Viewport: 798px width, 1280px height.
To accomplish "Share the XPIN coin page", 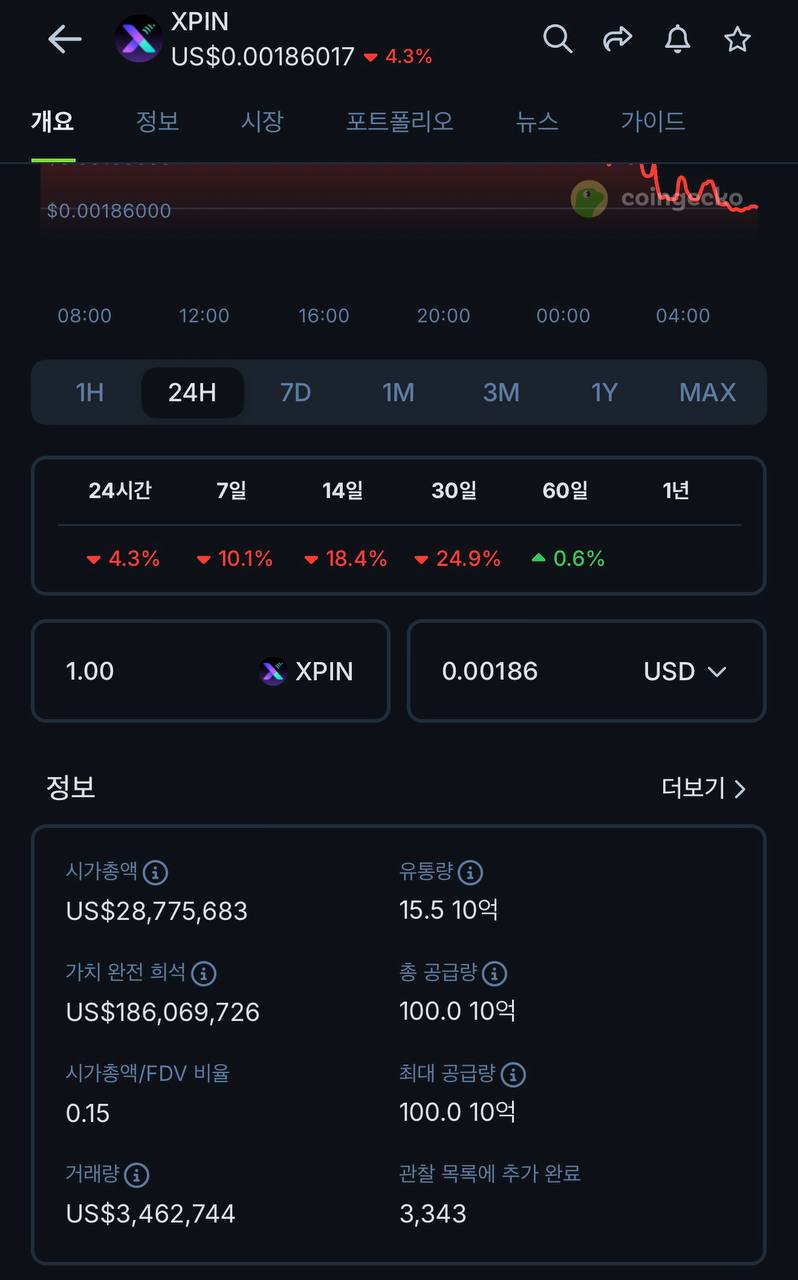I will (x=618, y=40).
